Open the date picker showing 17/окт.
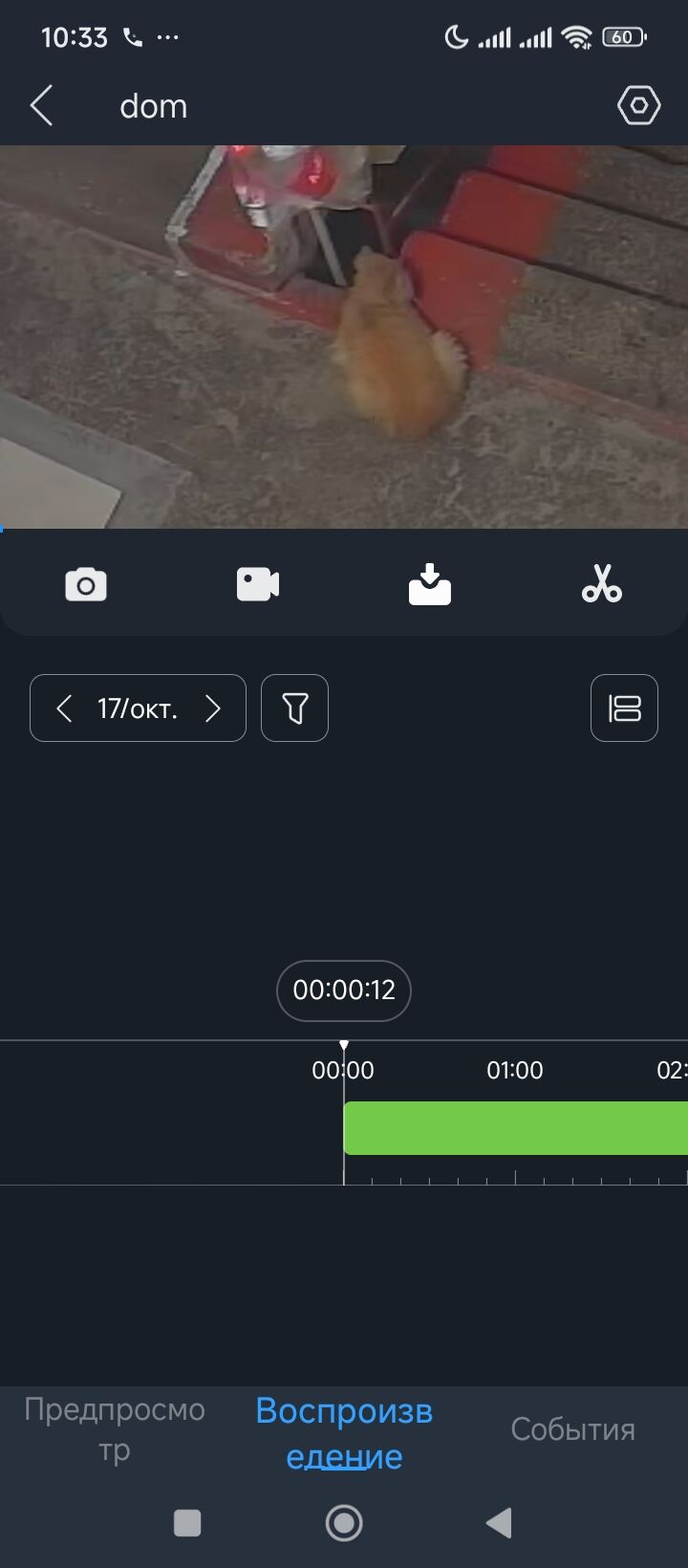The image size is (688, 1568). click(x=138, y=708)
